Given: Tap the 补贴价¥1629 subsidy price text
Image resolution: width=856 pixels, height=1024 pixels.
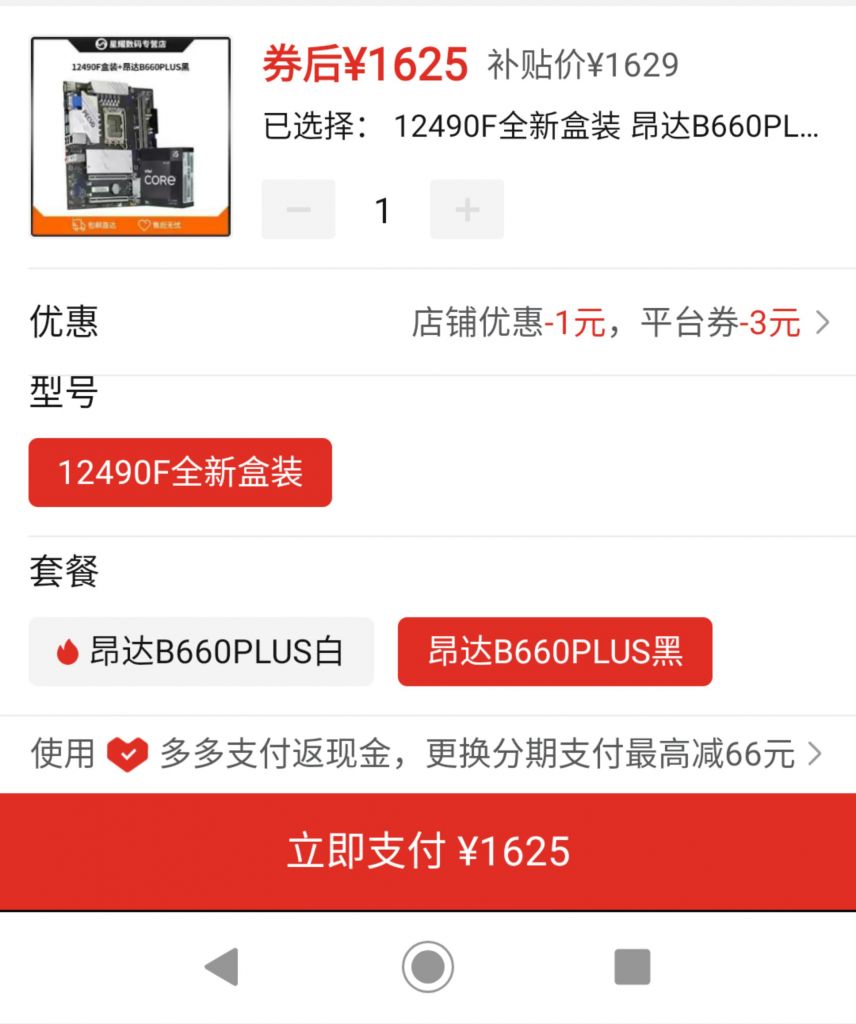Looking at the screenshot, I should click(582, 64).
